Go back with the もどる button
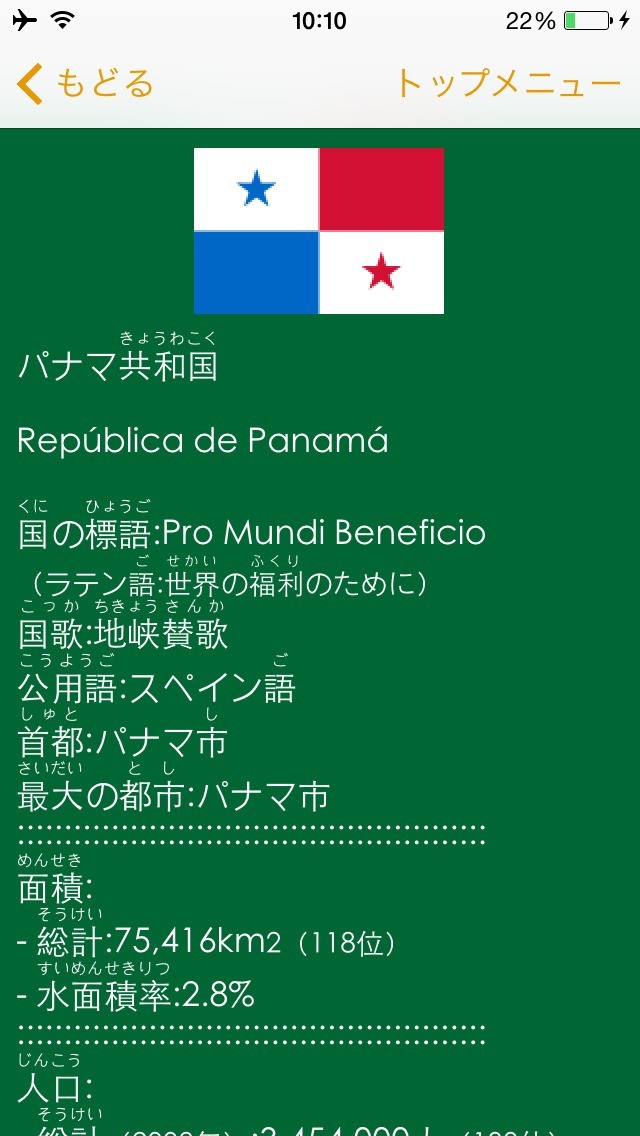 (x=85, y=83)
